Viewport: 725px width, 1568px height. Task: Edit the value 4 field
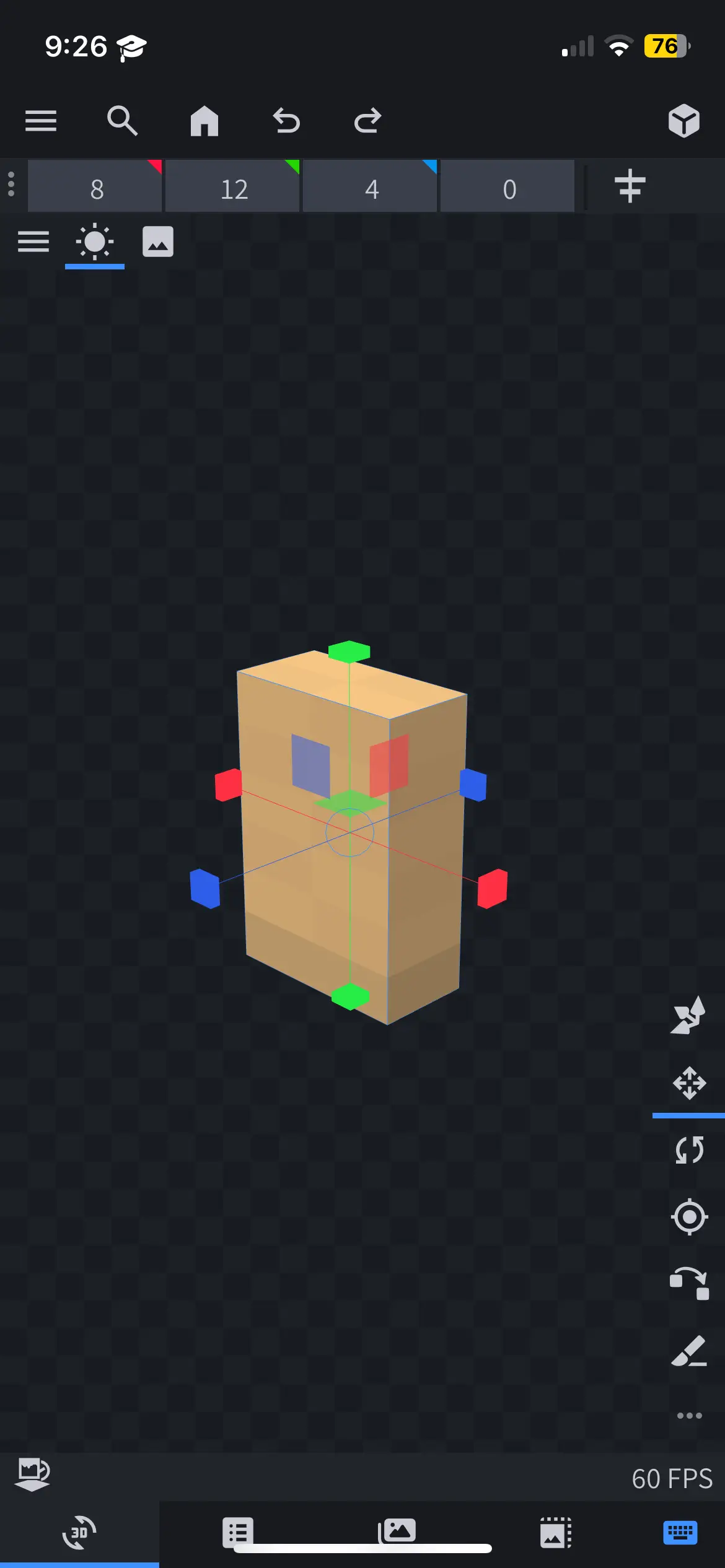click(x=371, y=189)
